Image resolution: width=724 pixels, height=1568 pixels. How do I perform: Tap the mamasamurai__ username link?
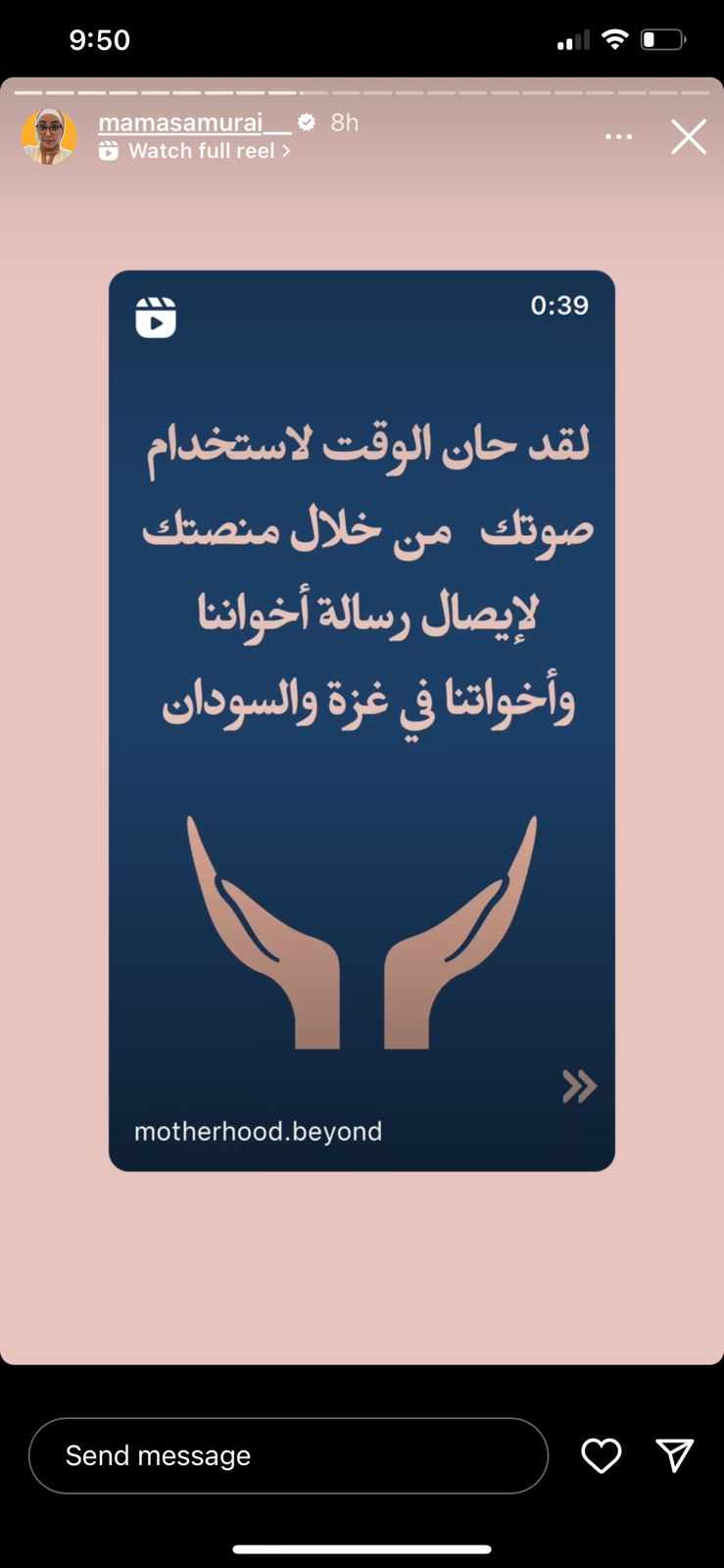pos(195,122)
